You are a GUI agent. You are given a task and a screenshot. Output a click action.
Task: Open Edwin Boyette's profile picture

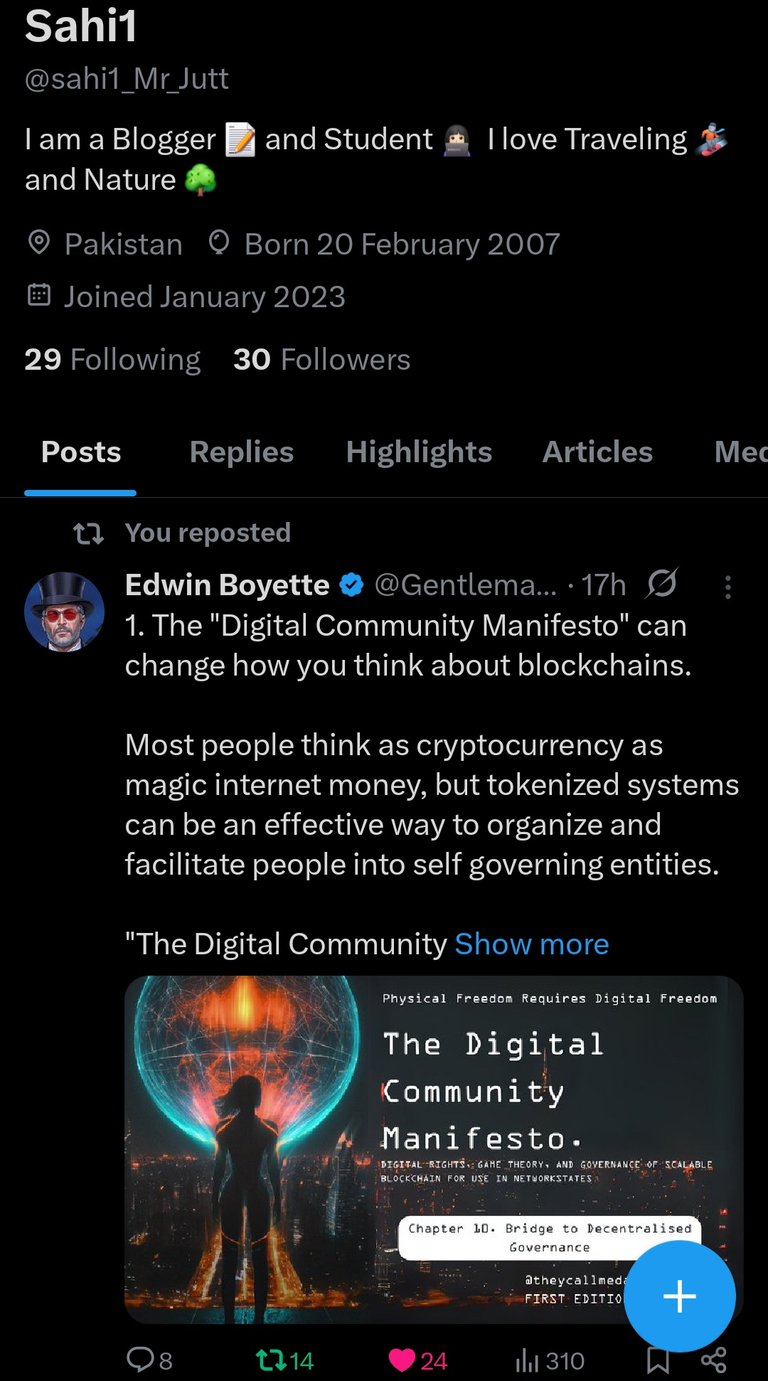click(64, 612)
